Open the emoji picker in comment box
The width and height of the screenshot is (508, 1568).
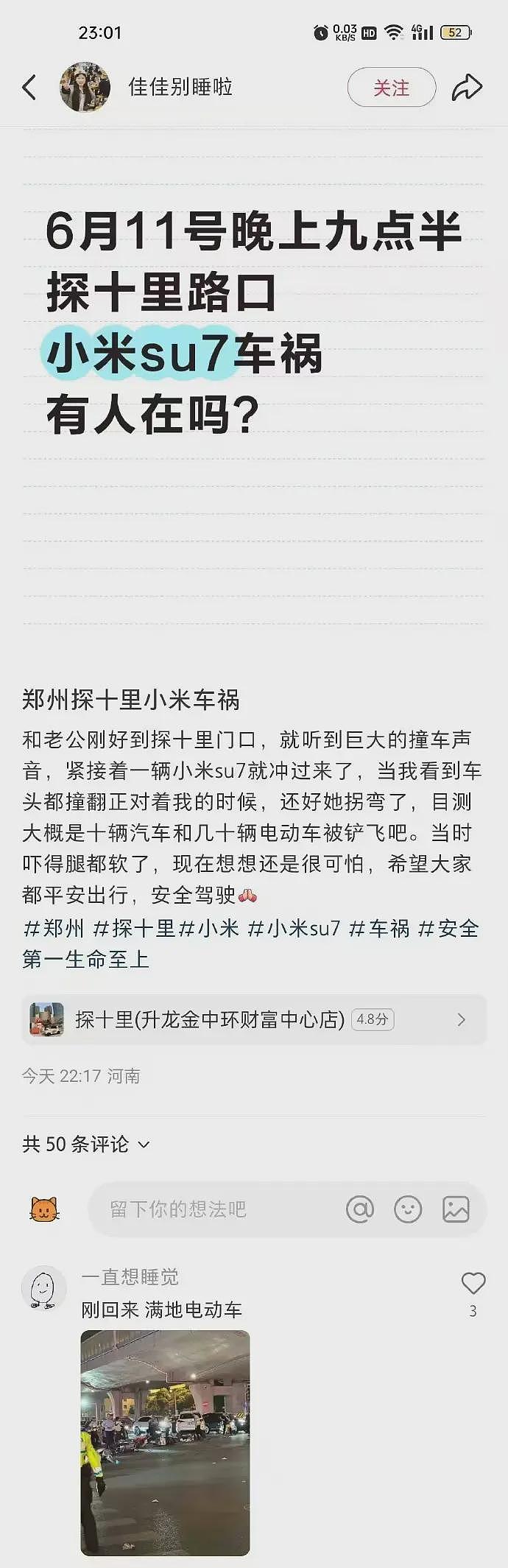[408, 1209]
